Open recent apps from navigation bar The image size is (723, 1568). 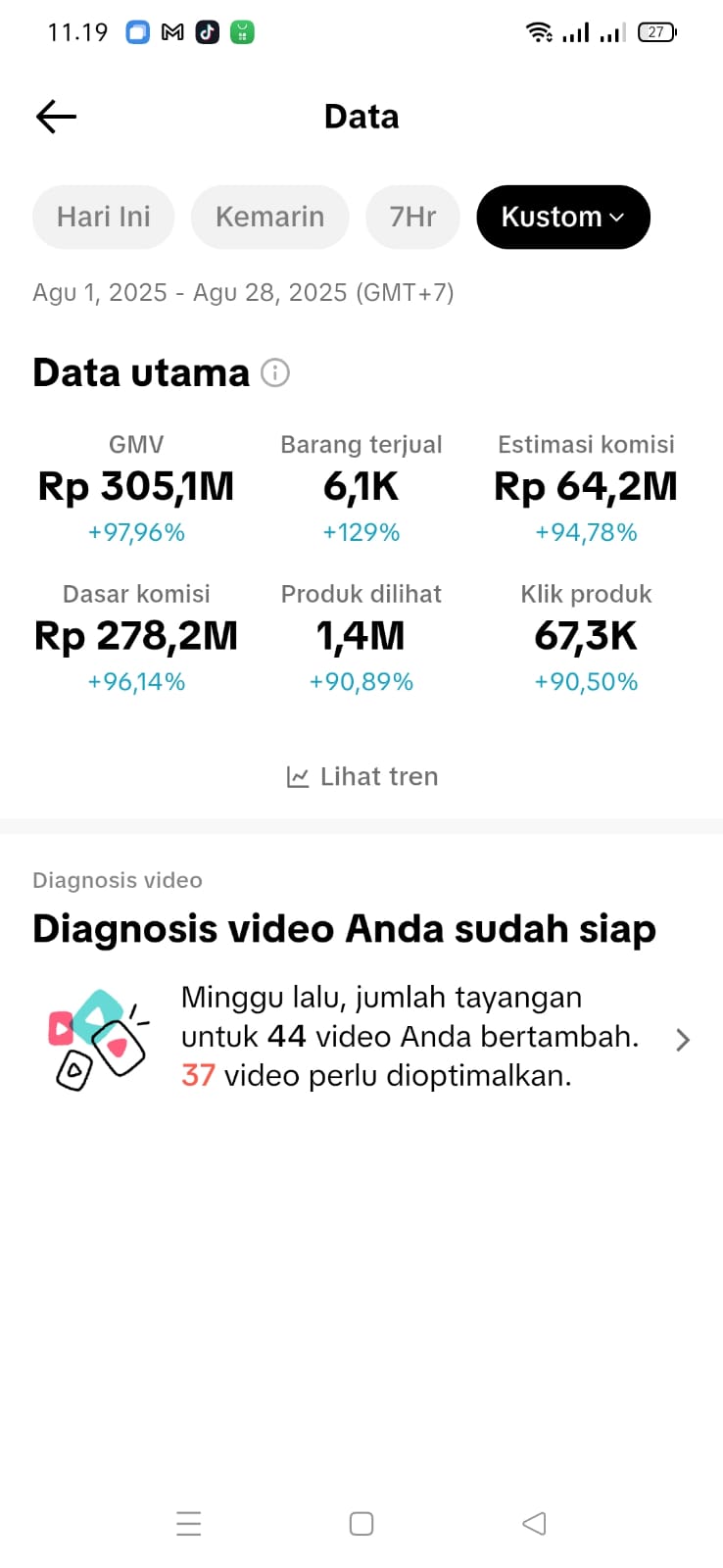point(189,1523)
